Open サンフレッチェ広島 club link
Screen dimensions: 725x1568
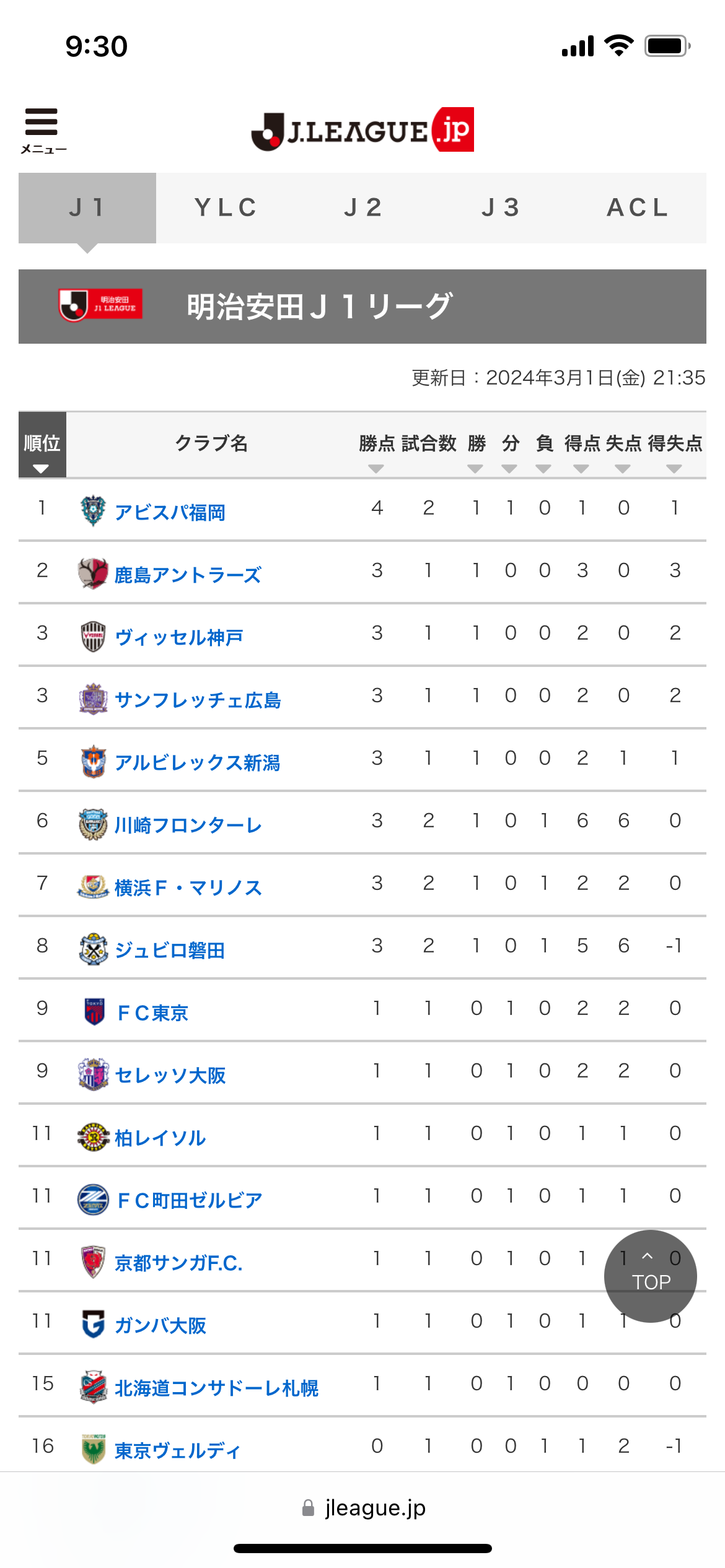tap(198, 700)
